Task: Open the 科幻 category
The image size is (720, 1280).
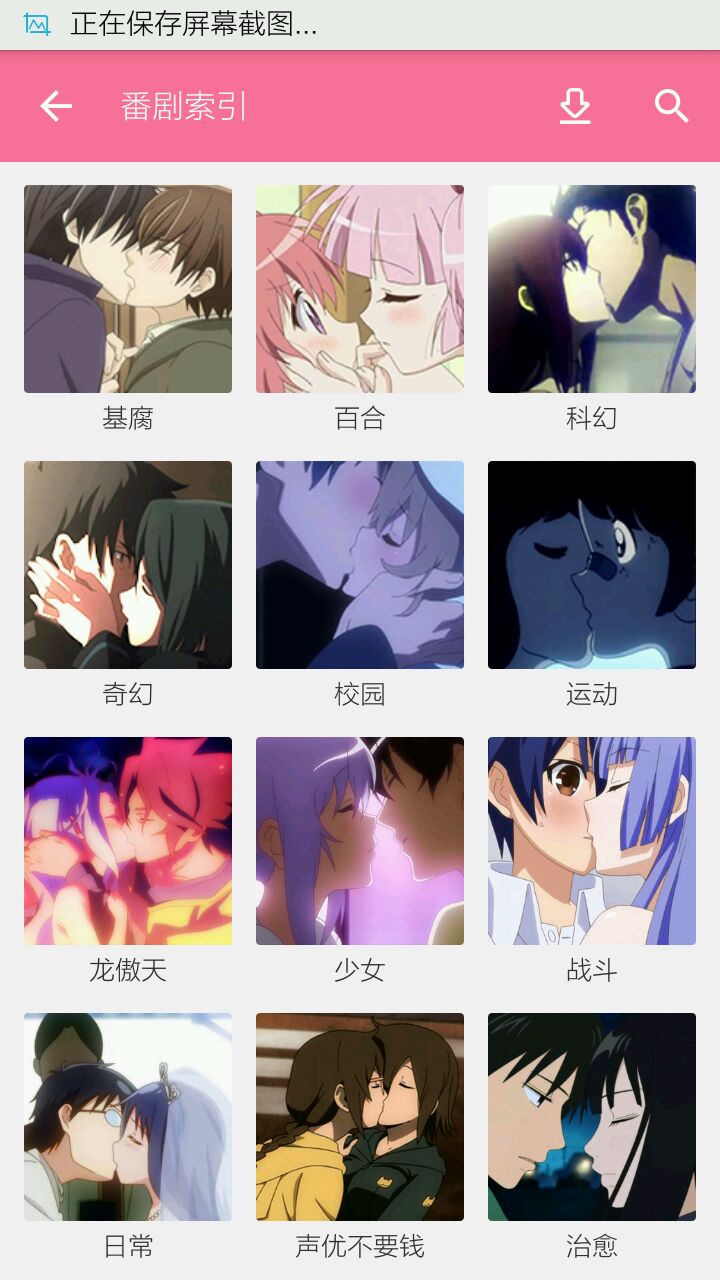Action: 592,289
